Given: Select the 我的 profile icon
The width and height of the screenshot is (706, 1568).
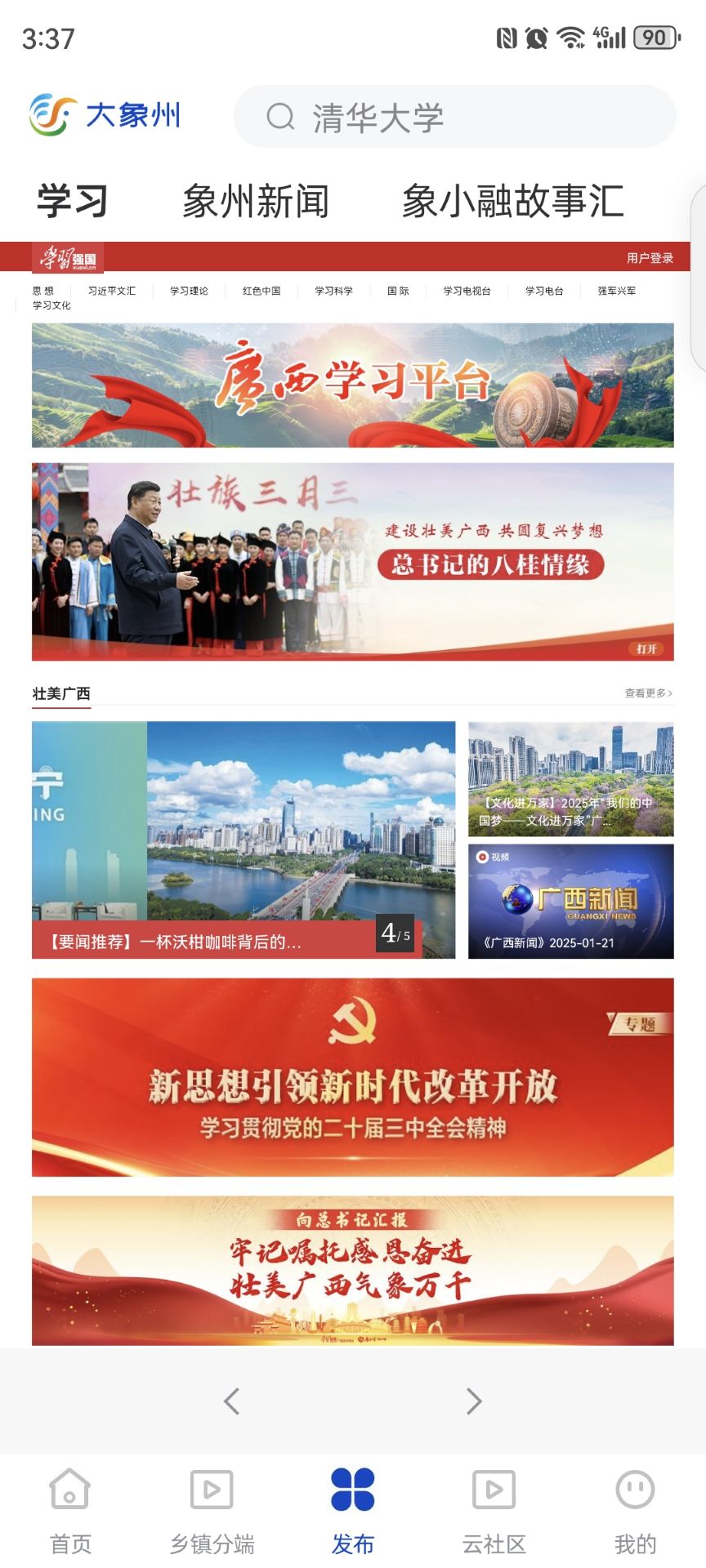Looking at the screenshot, I should tap(636, 1490).
